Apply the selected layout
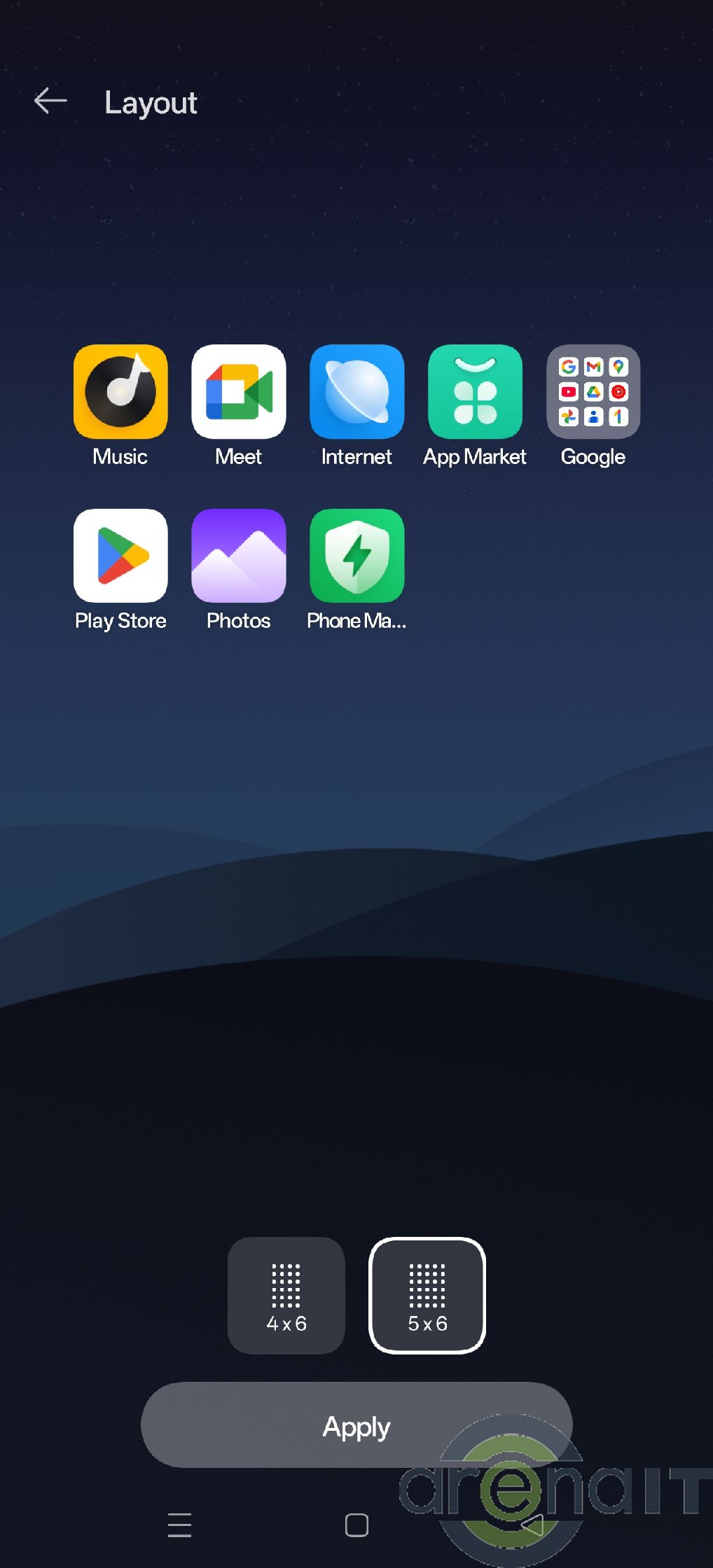Screen dimensions: 713x1568 tap(356, 1425)
